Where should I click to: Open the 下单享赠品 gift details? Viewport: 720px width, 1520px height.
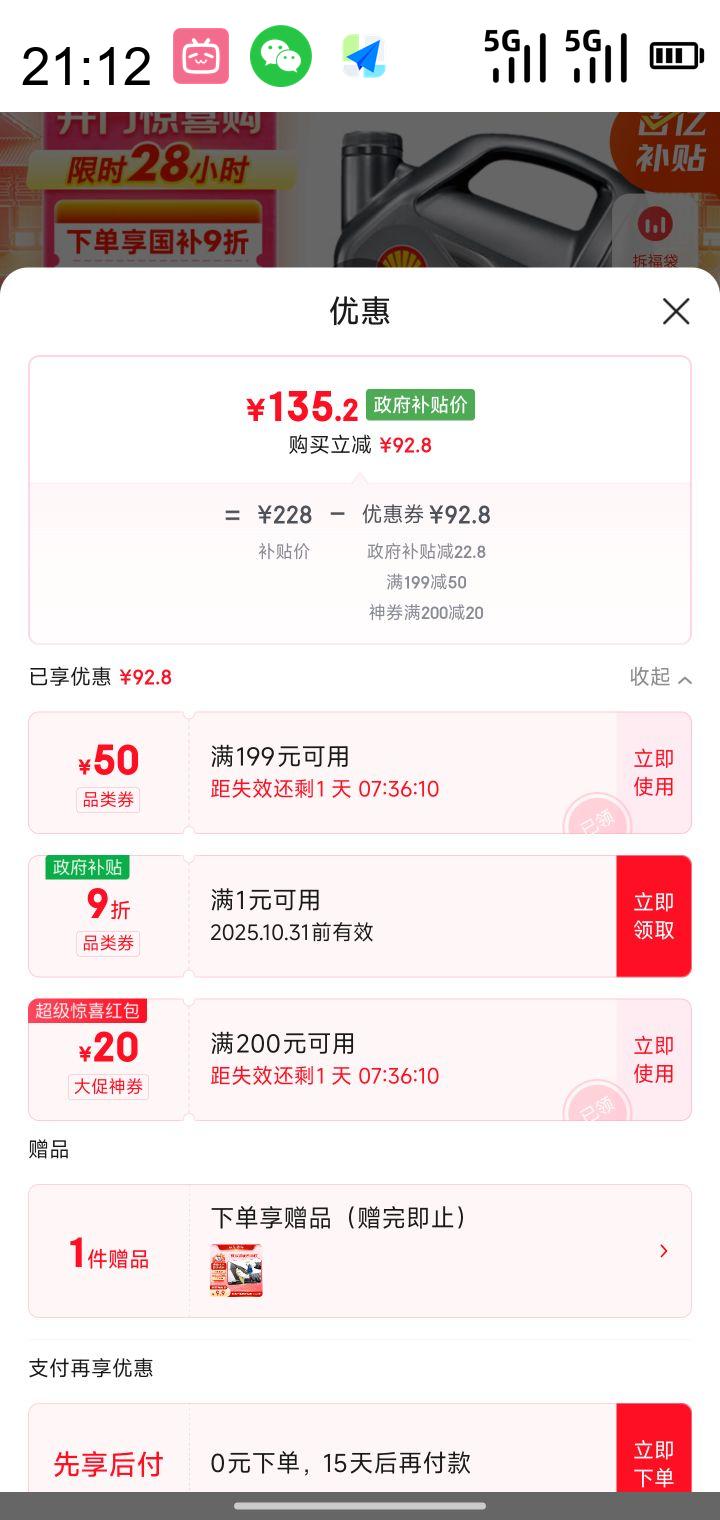point(662,1251)
